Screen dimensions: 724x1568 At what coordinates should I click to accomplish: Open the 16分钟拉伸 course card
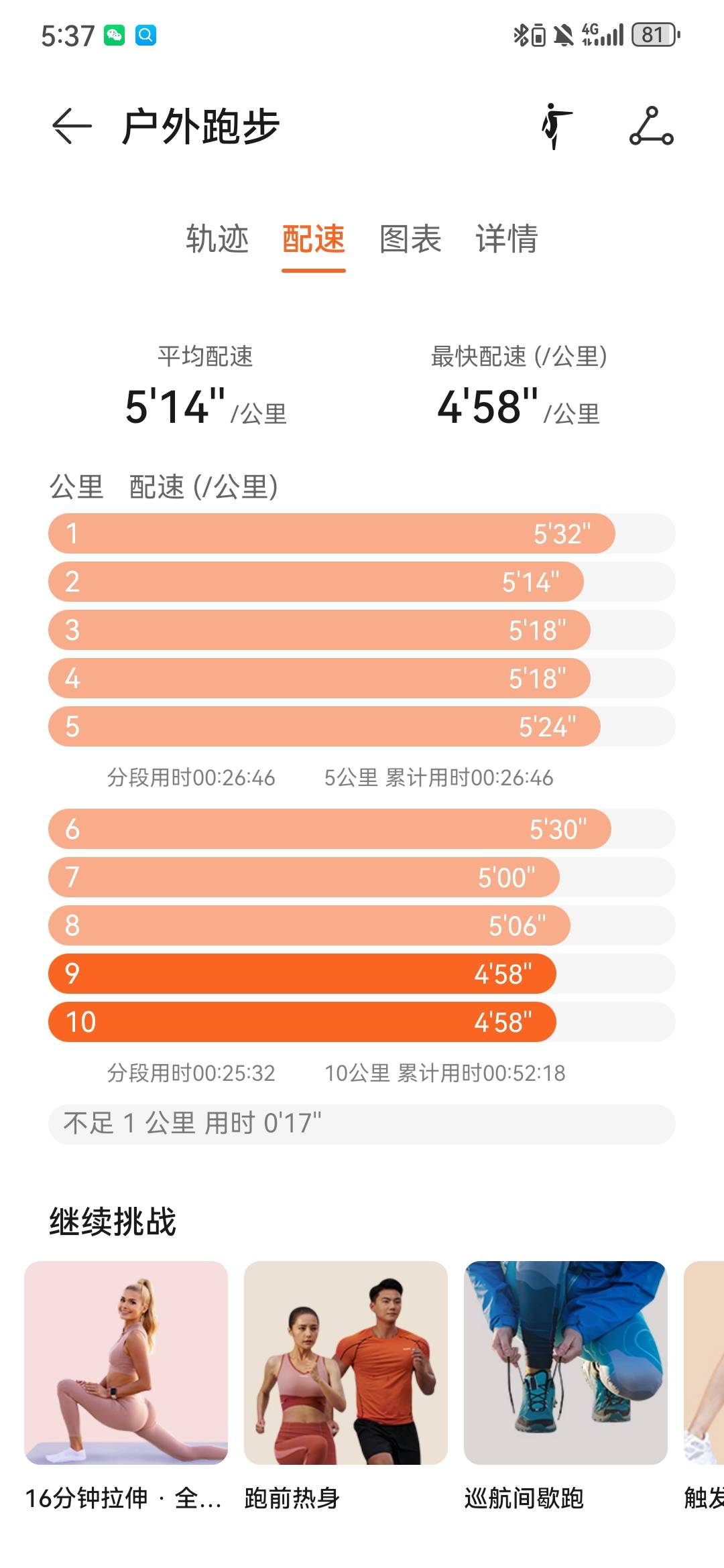click(x=126, y=1362)
